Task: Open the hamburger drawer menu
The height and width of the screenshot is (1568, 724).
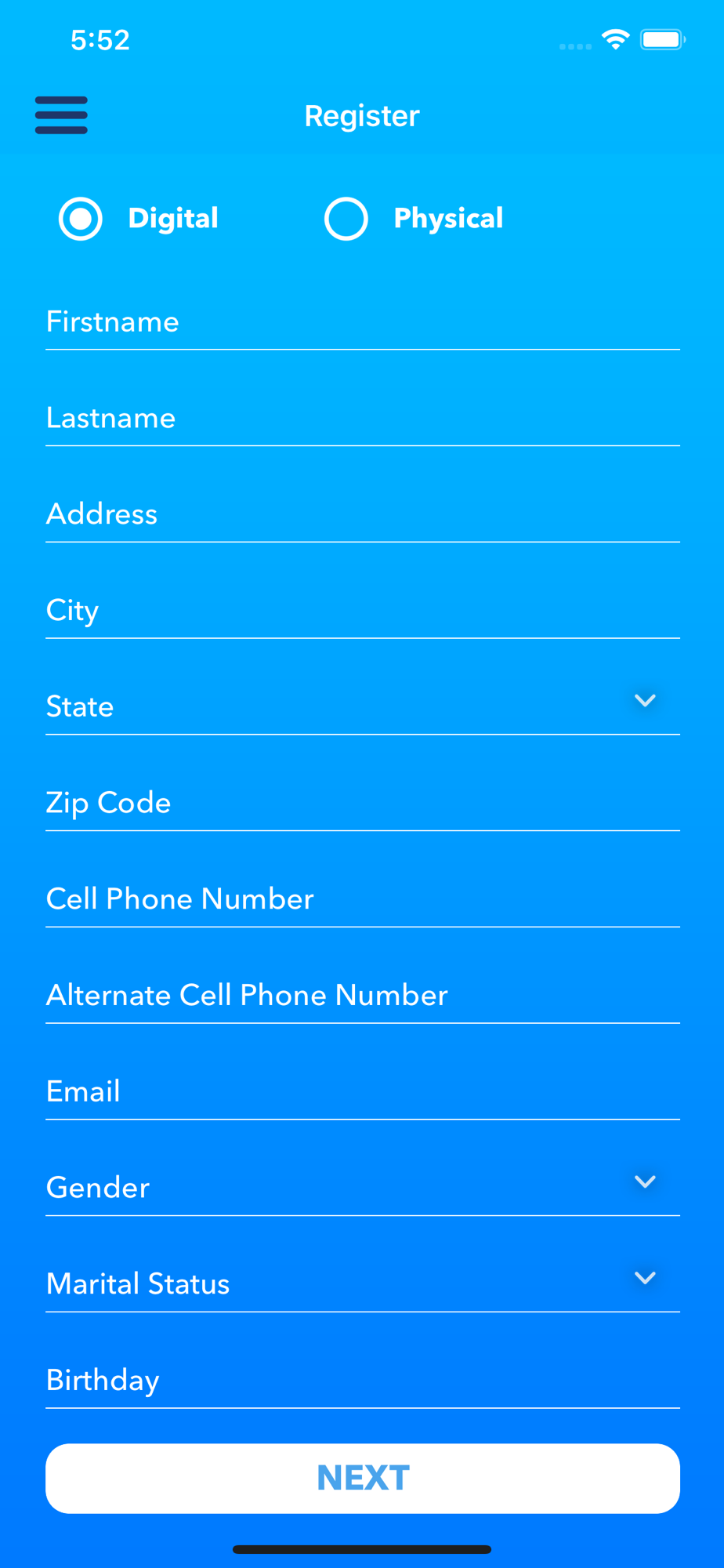Action: 61,115
